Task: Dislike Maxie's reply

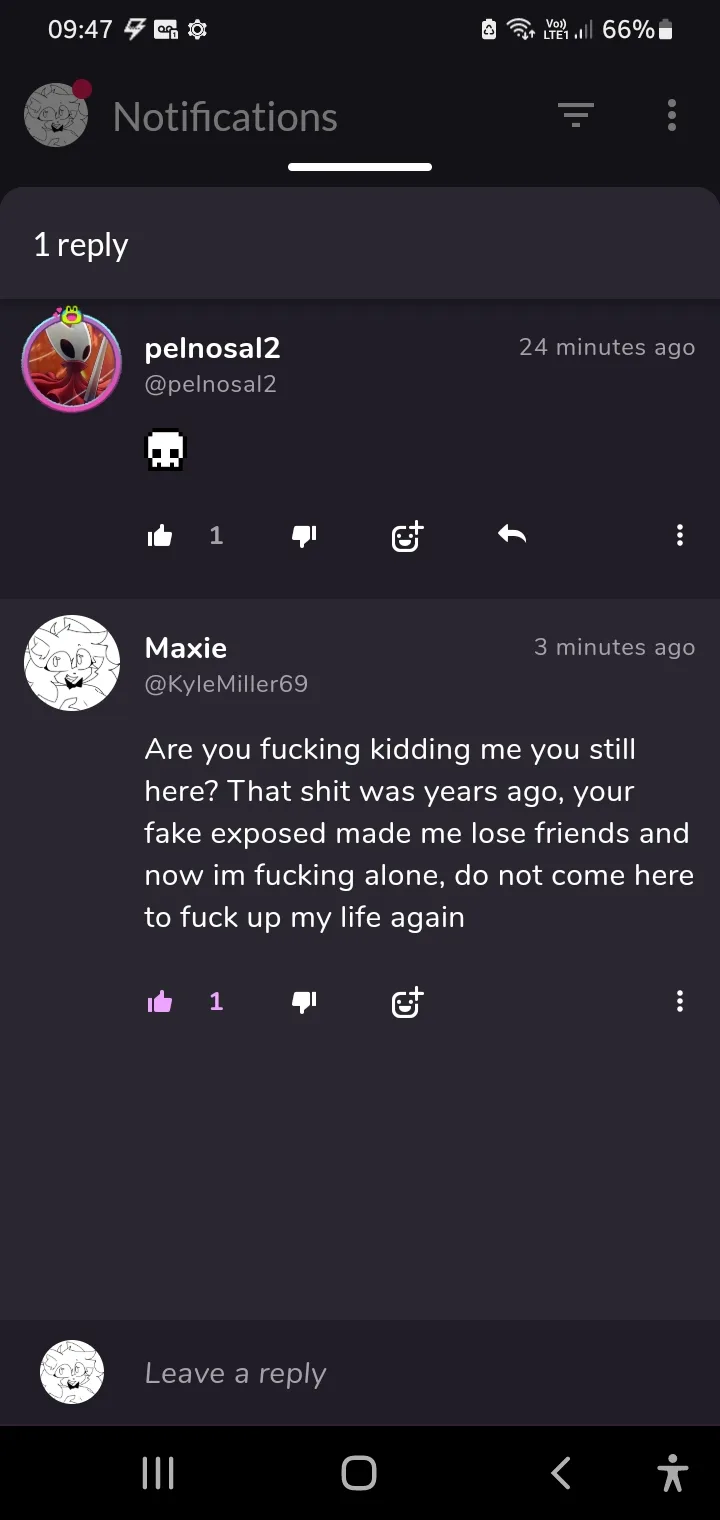Action: point(304,1001)
